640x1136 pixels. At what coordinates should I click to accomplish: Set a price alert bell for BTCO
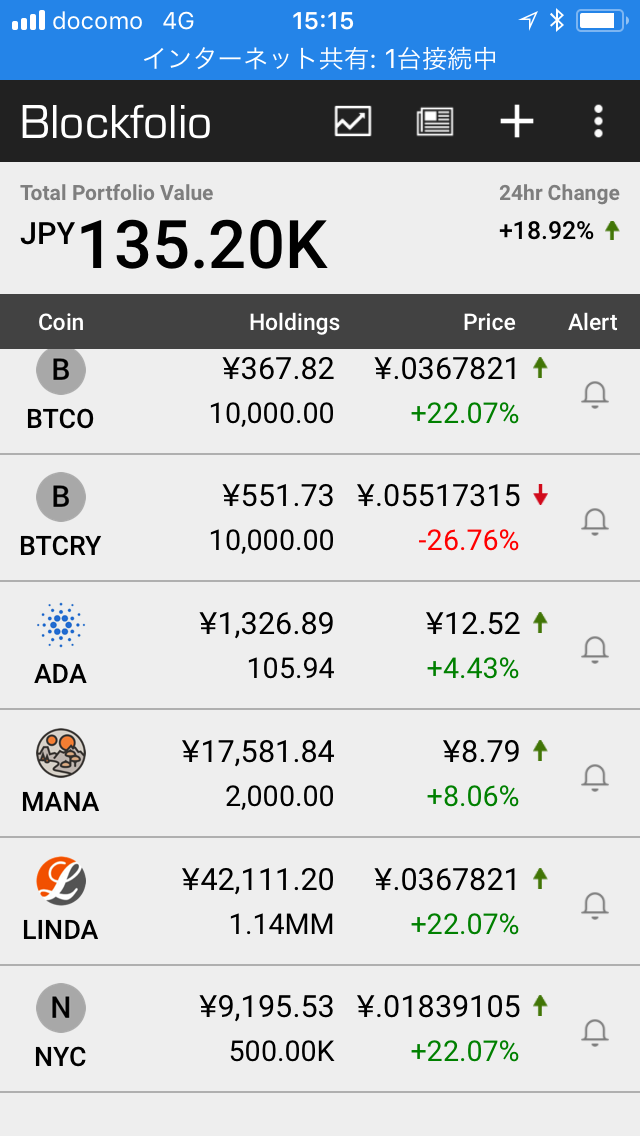pyautogui.click(x=595, y=396)
